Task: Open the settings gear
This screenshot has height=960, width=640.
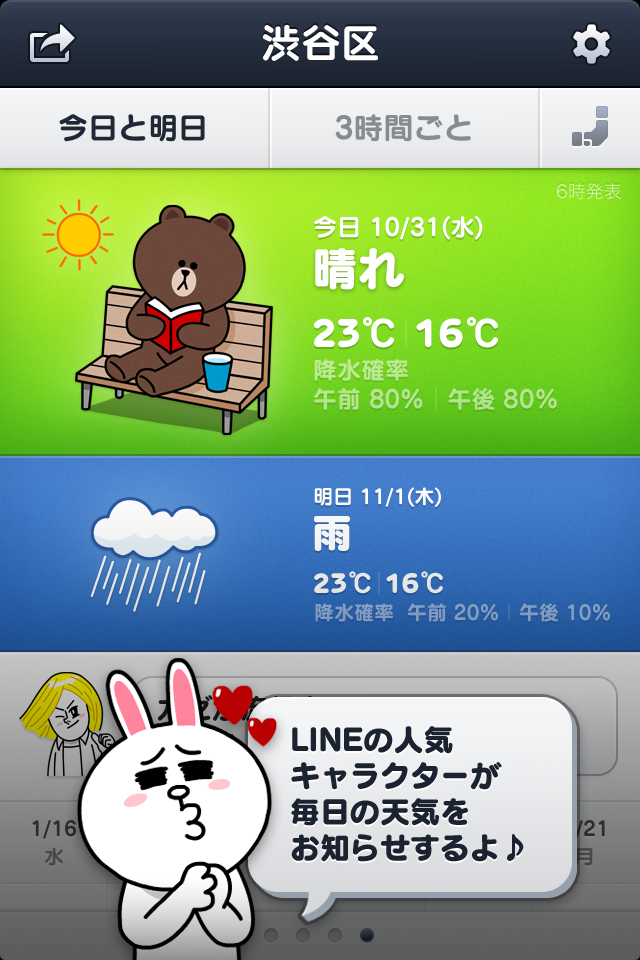Action: 590,44
